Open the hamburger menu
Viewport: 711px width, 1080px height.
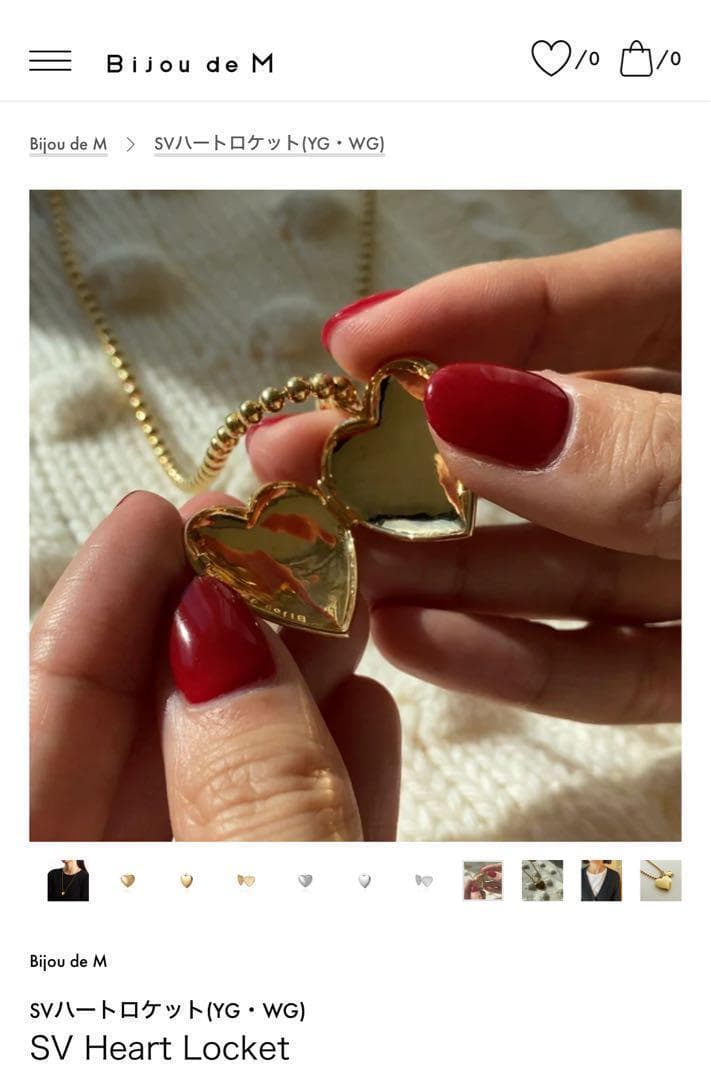[50, 61]
